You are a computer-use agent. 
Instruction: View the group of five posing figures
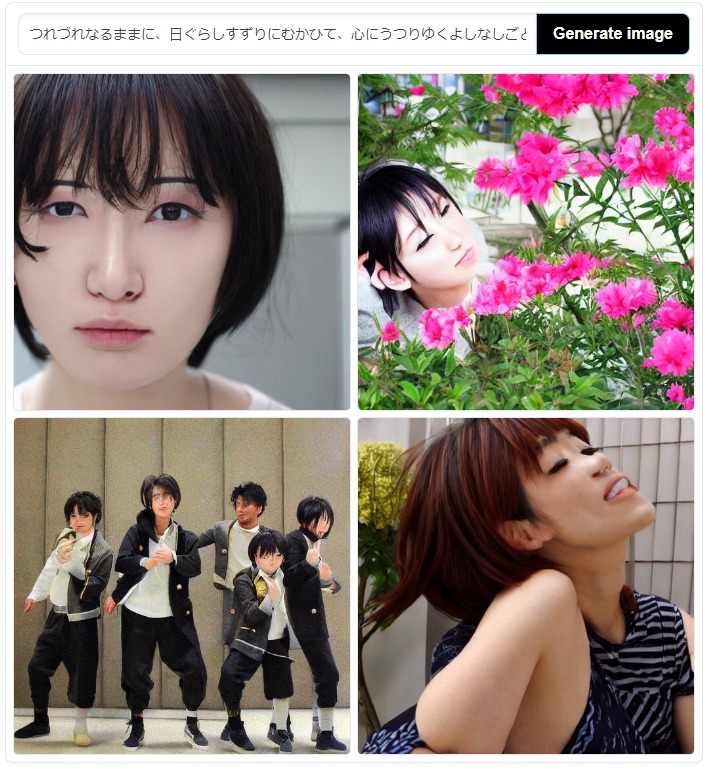pos(182,586)
